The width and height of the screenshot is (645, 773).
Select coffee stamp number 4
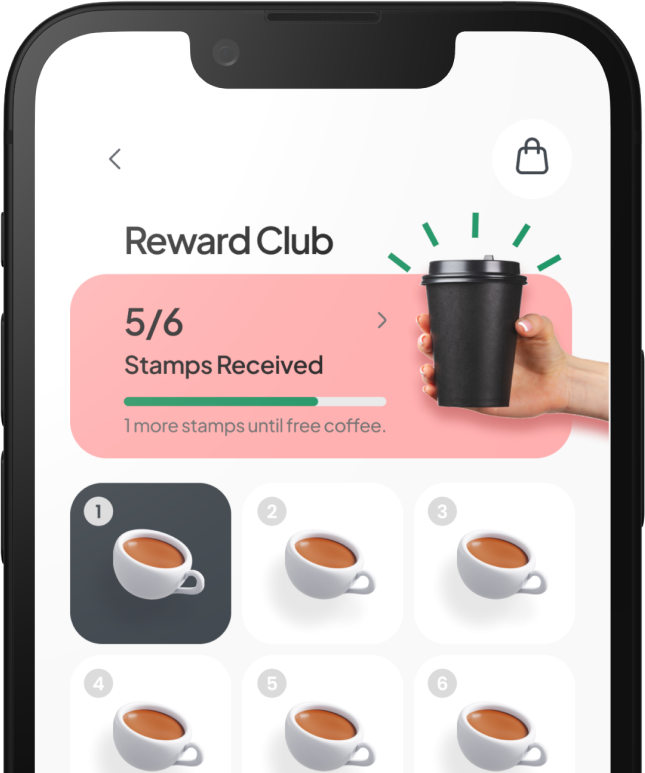[x=150, y=717]
